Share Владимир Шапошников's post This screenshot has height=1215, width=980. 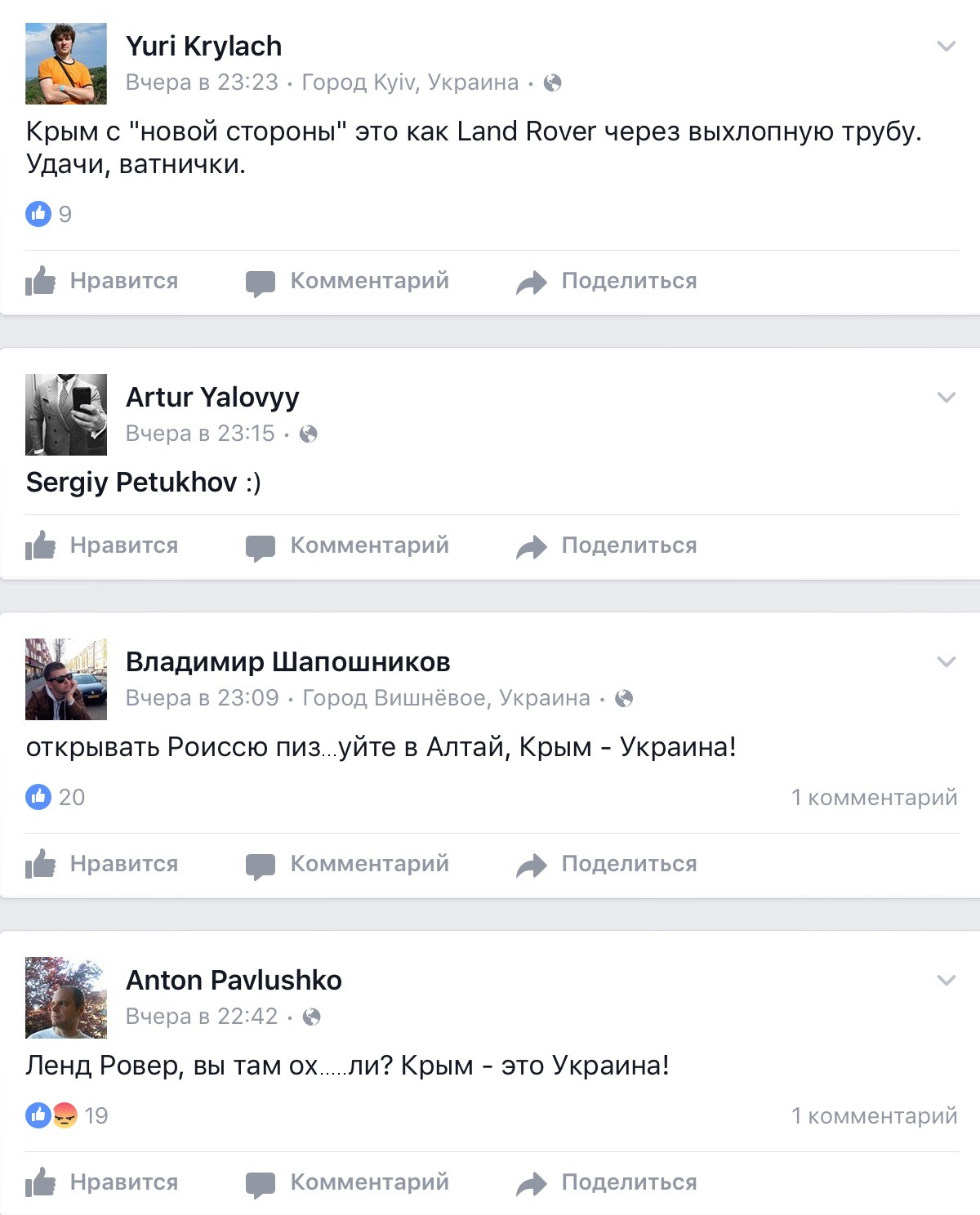coord(607,864)
